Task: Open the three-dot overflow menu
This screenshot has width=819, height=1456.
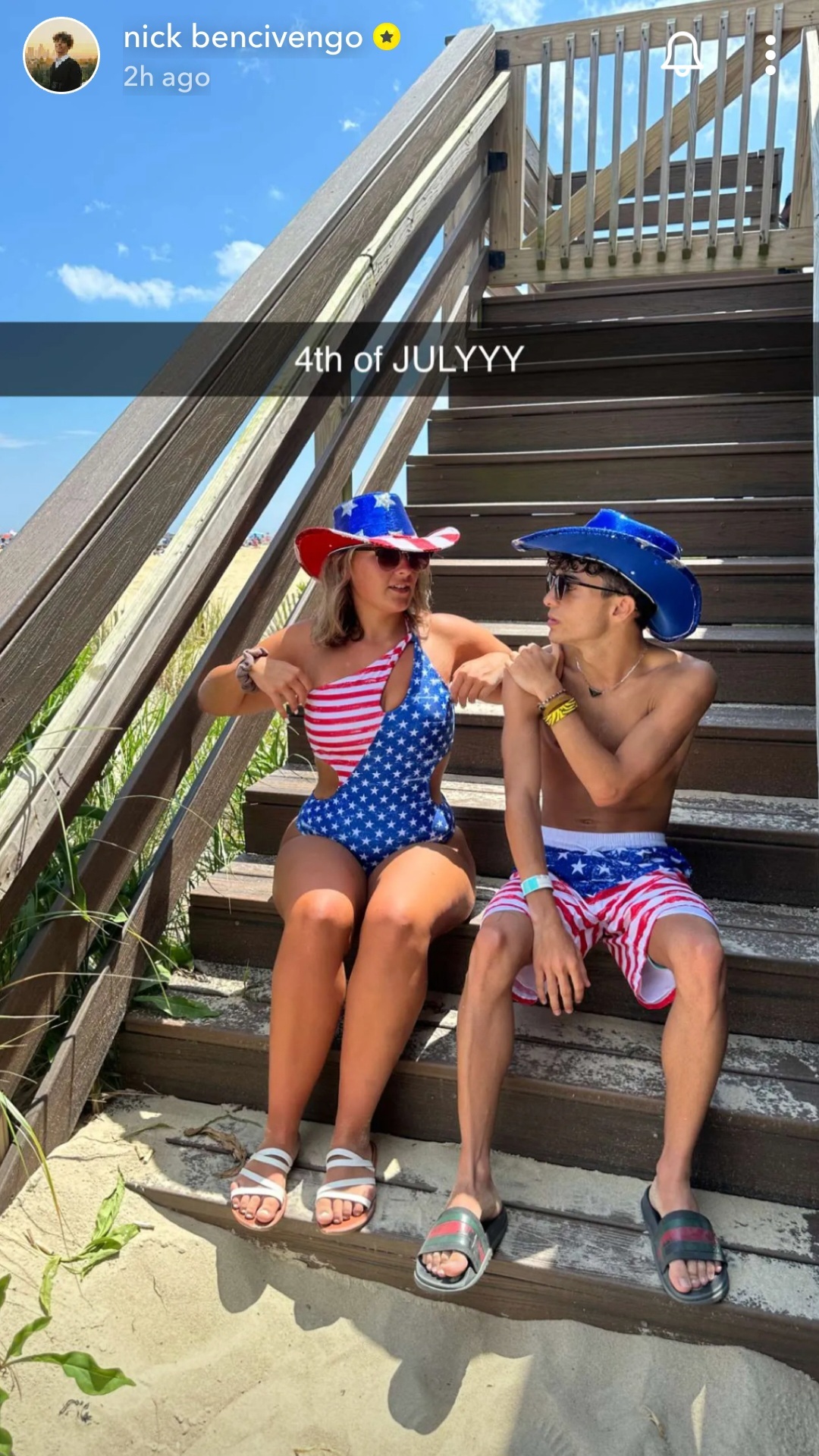Action: pyautogui.click(x=770, y=55)
